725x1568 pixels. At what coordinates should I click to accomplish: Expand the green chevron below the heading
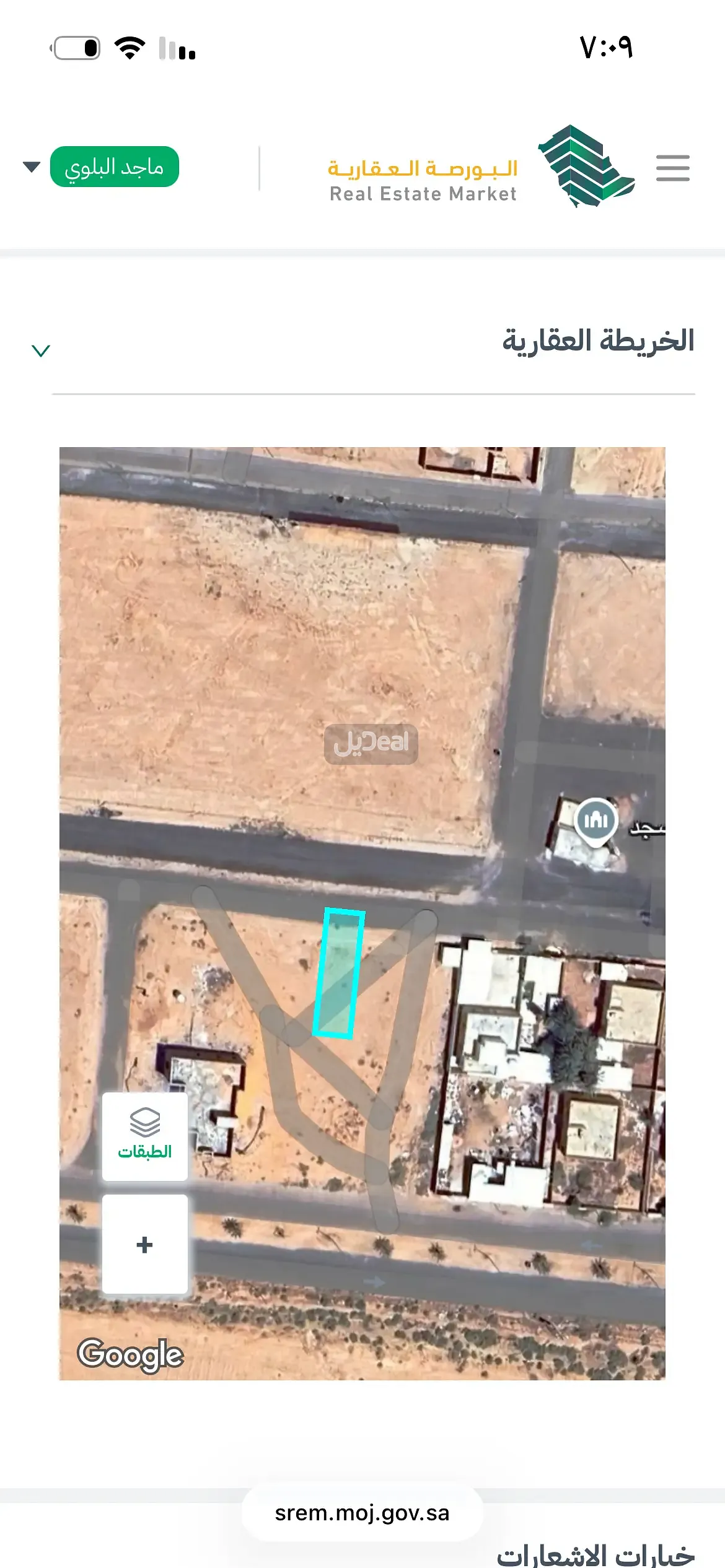click(41, 351)
